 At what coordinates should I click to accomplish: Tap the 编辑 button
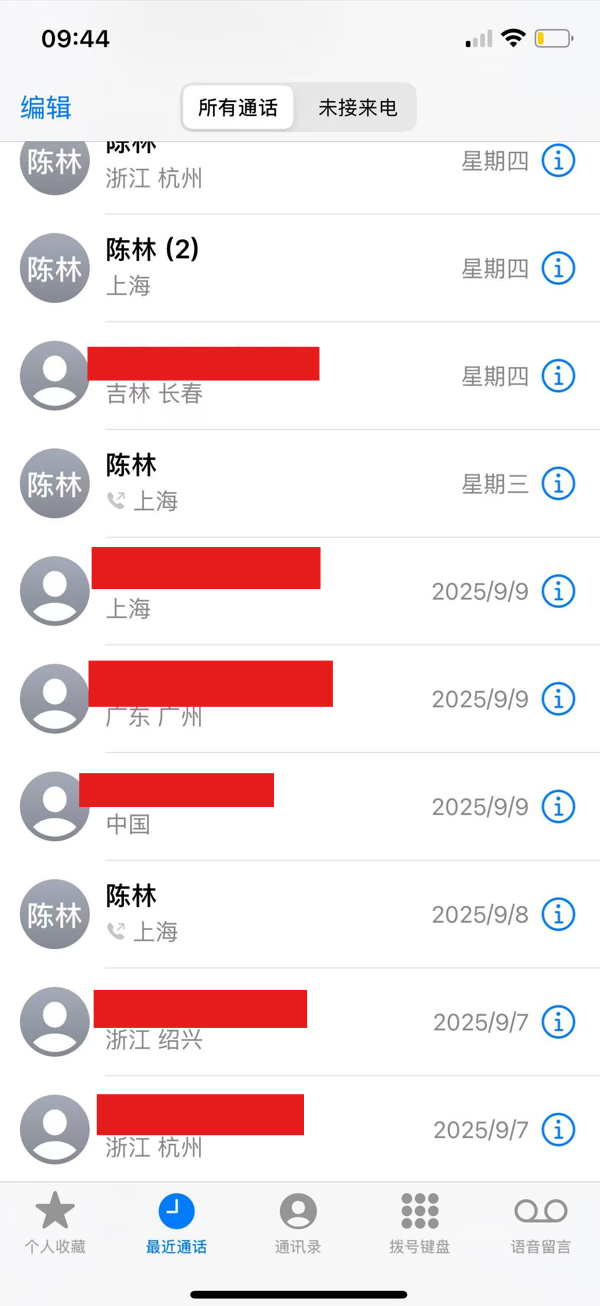click(x=46, y=107)
